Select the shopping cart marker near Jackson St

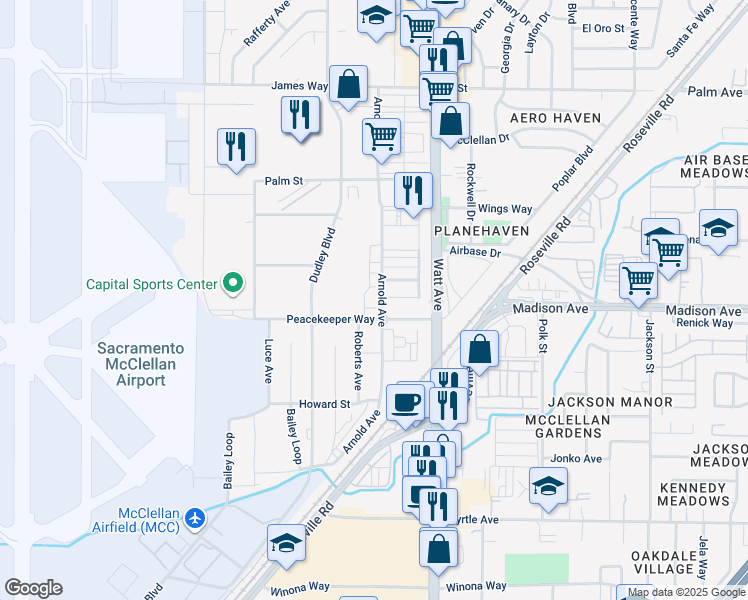638,280
